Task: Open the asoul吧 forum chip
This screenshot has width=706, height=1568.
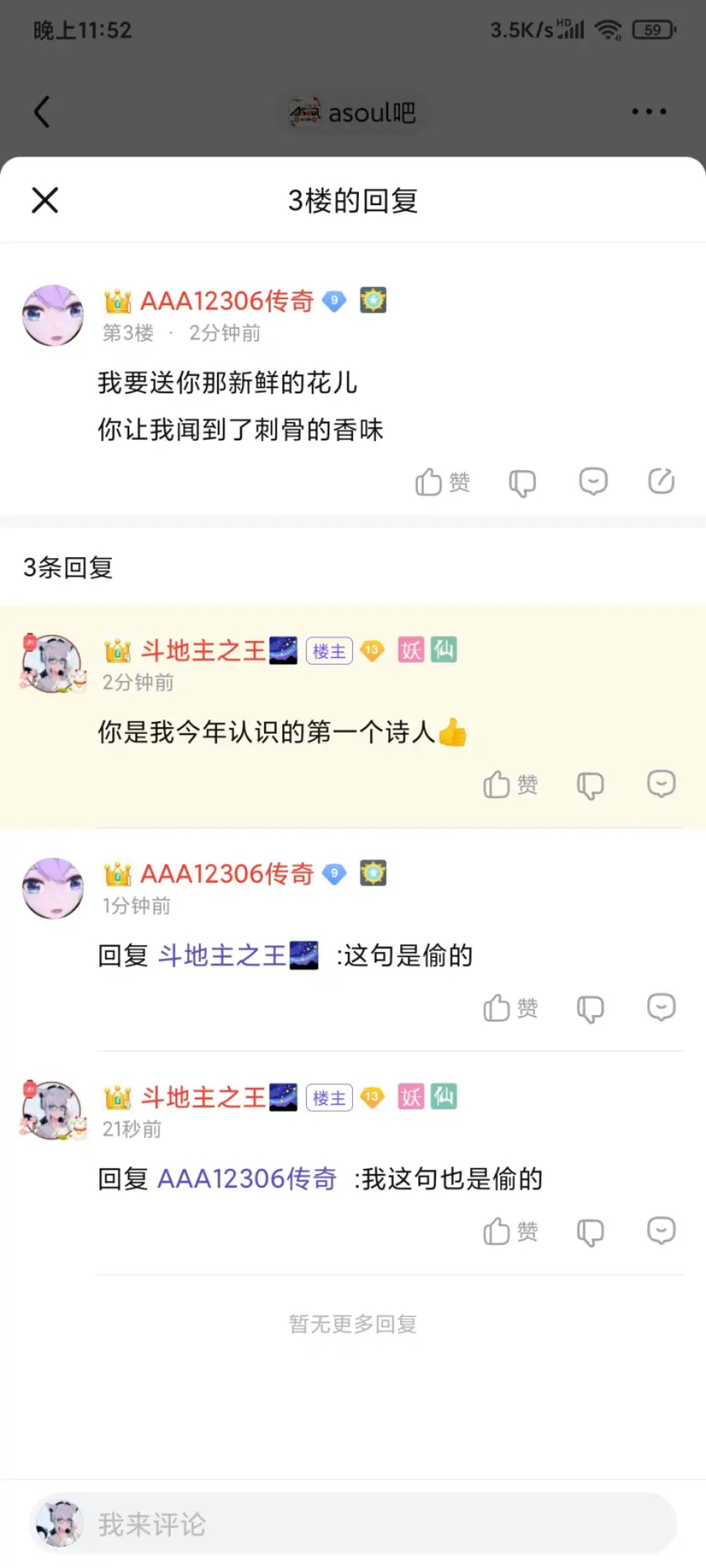Action: point(353,112)
